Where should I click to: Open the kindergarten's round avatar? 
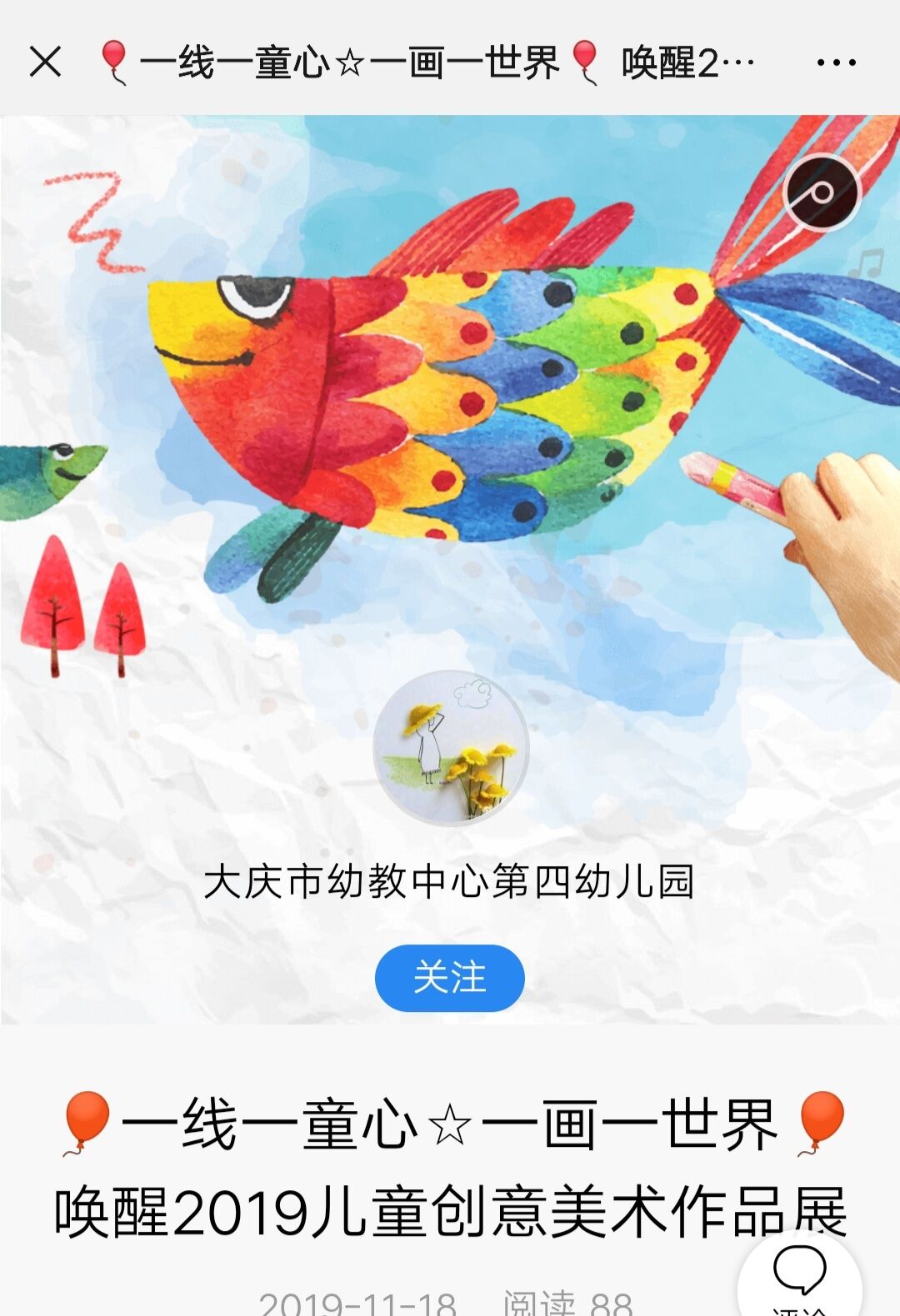(450, 748)
